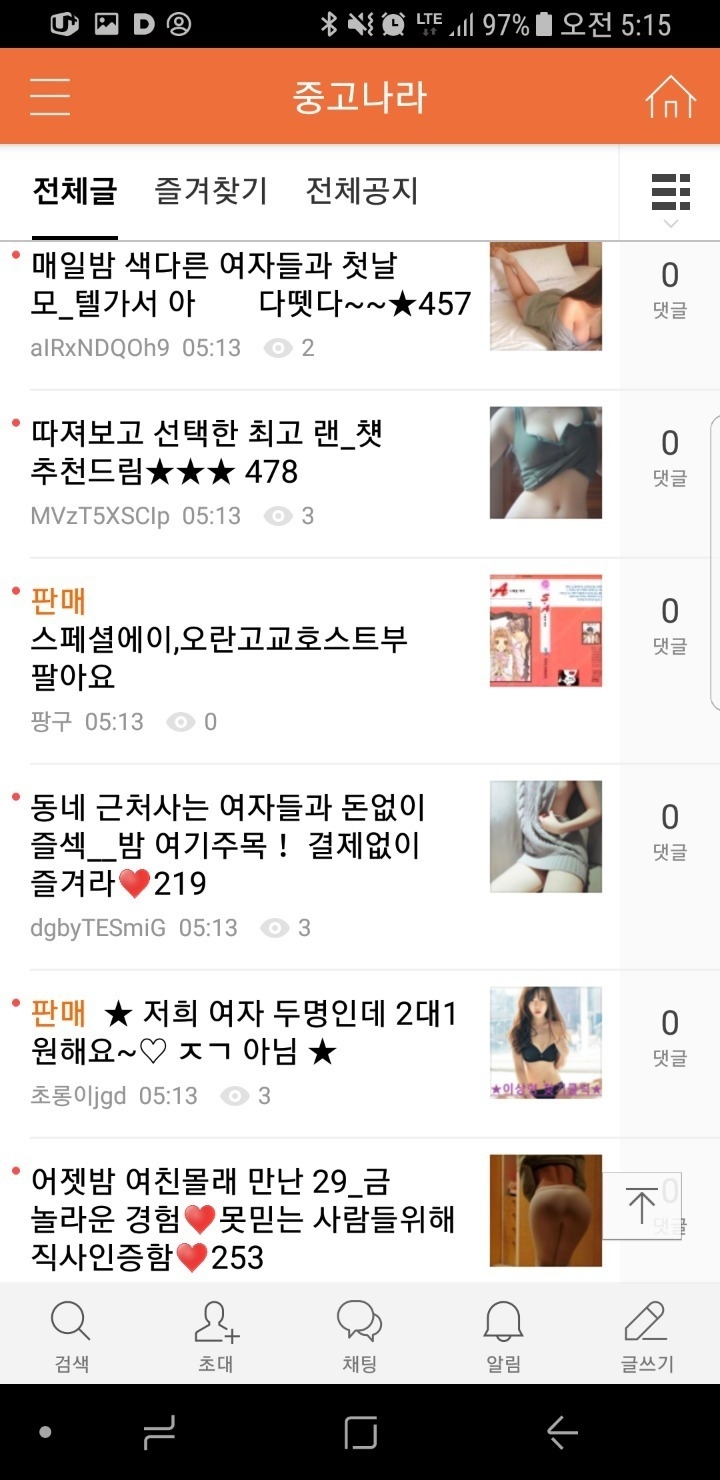Switch to the 전체공지 tab

(x=361, y=190)
